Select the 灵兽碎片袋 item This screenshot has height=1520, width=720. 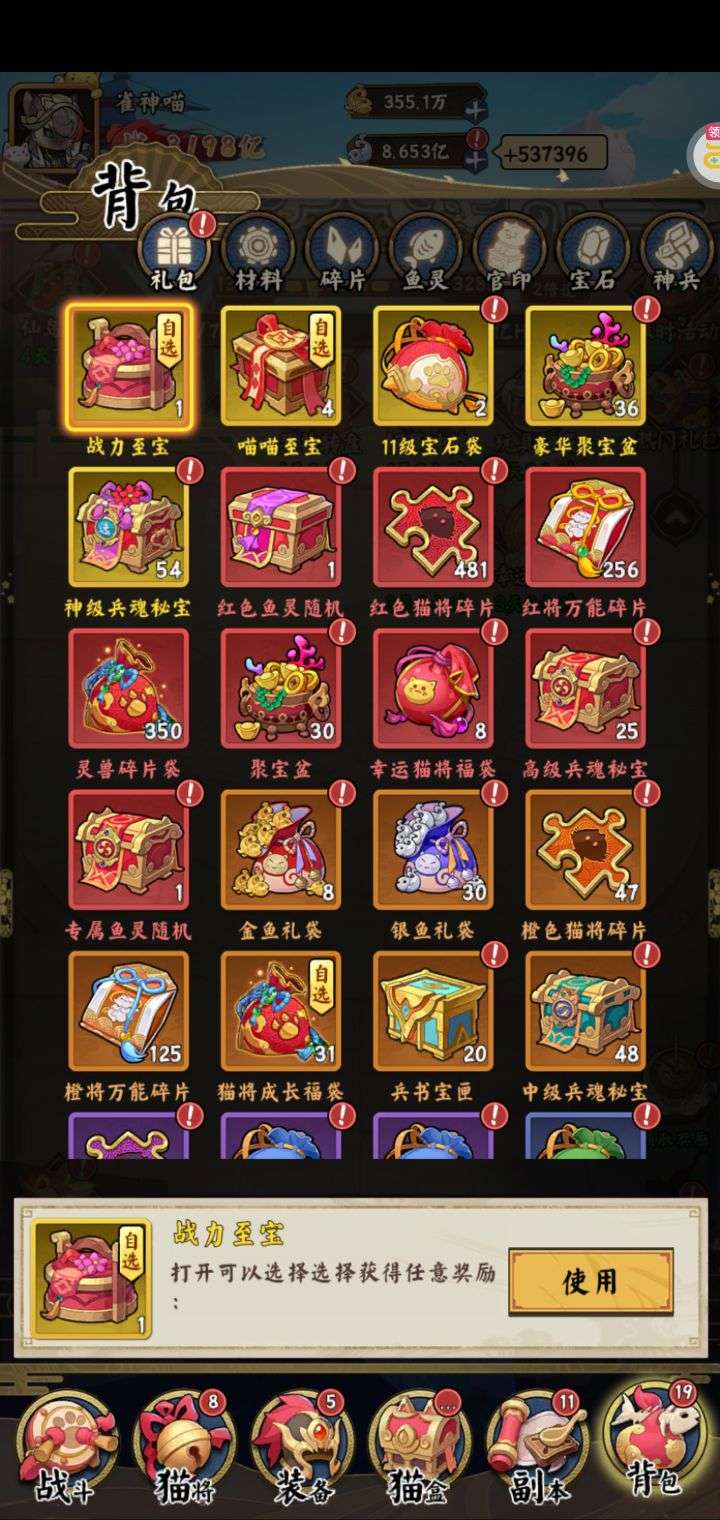tap(128, 689)
